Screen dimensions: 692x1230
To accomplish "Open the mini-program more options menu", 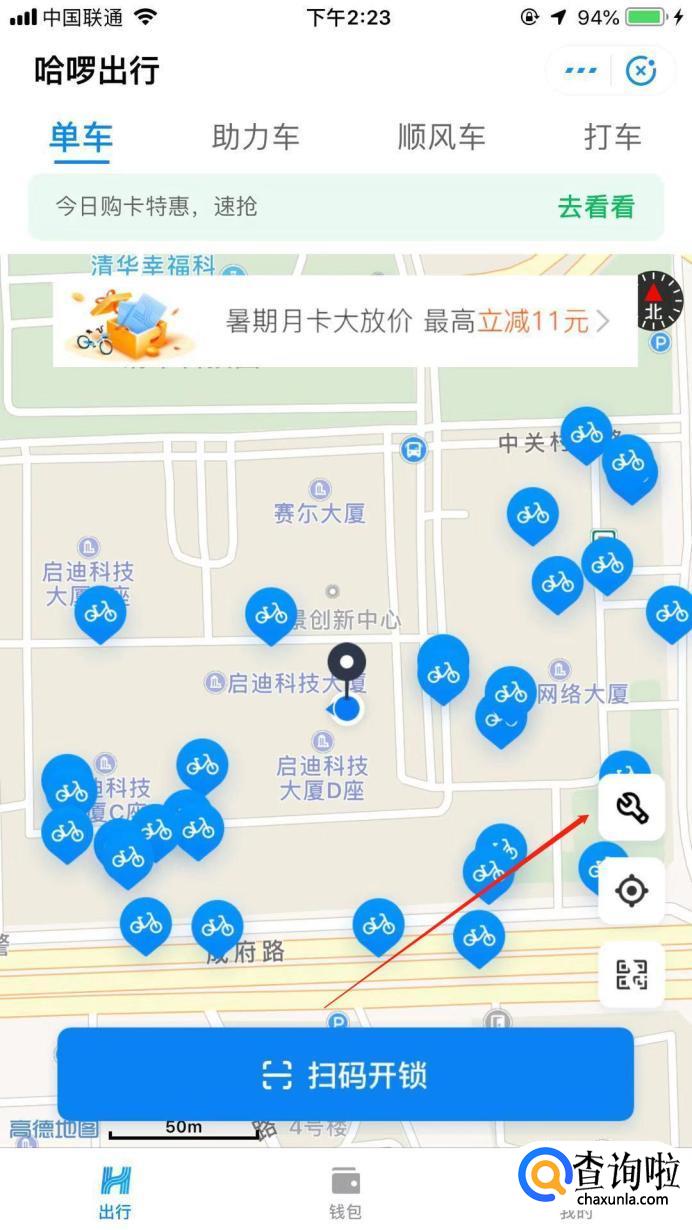I will [581, 71].
